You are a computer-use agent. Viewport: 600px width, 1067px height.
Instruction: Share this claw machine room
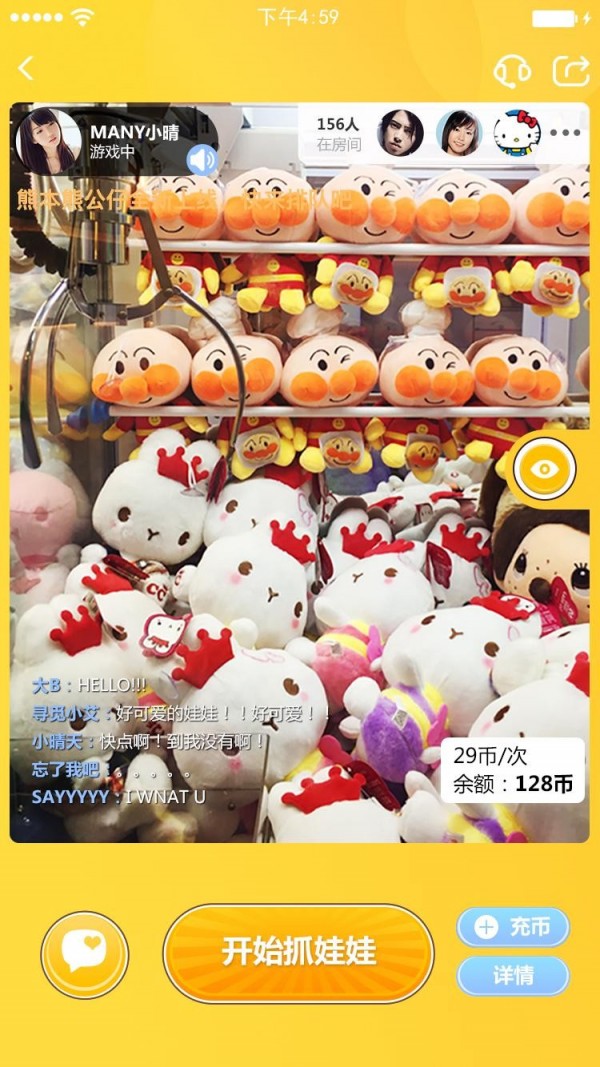(x=571, y=69)
